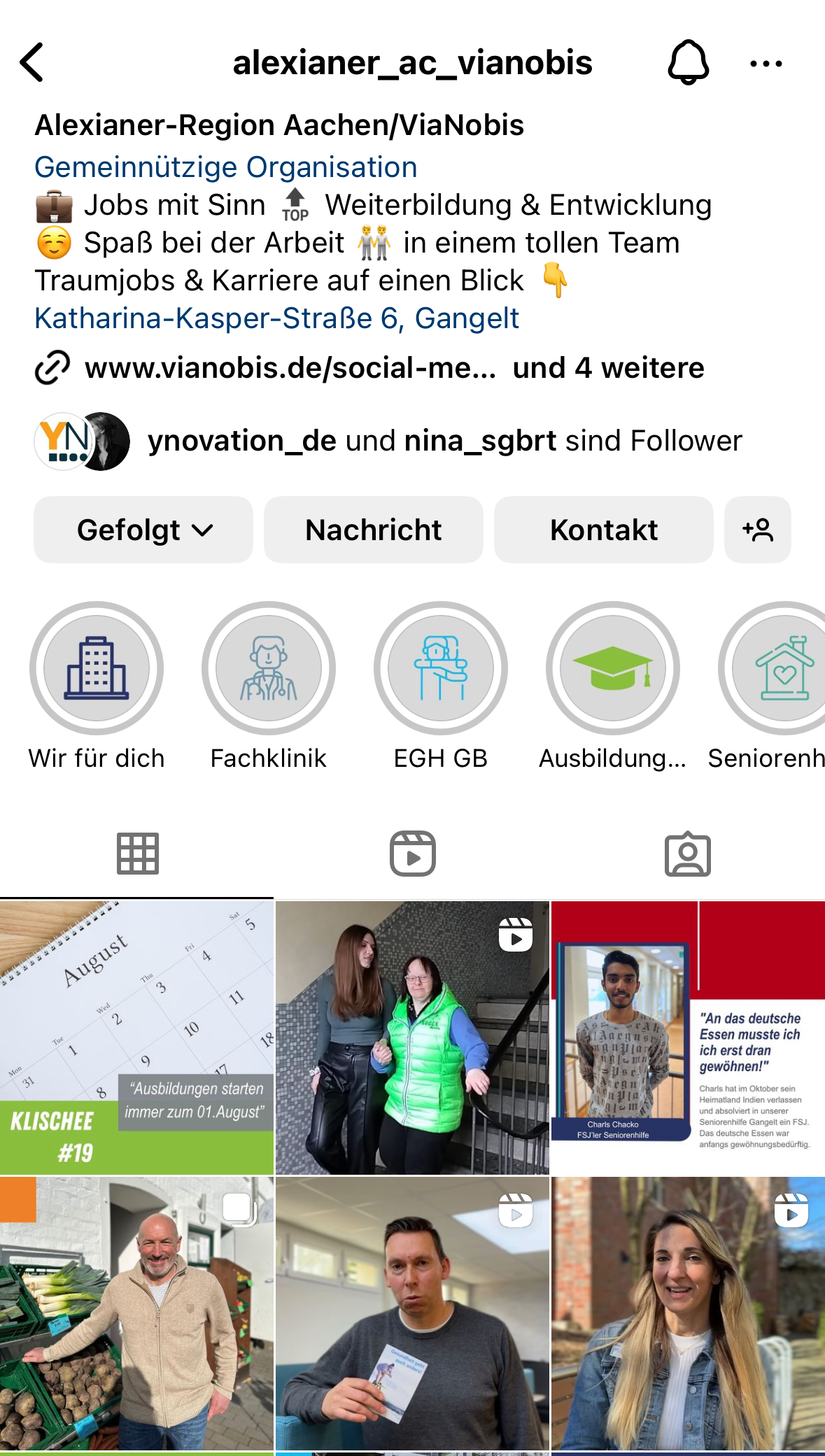The width and height of the screenshot is (825, 1456).
Task: Switch to the tagged photos tab
Action: point(688,854)
